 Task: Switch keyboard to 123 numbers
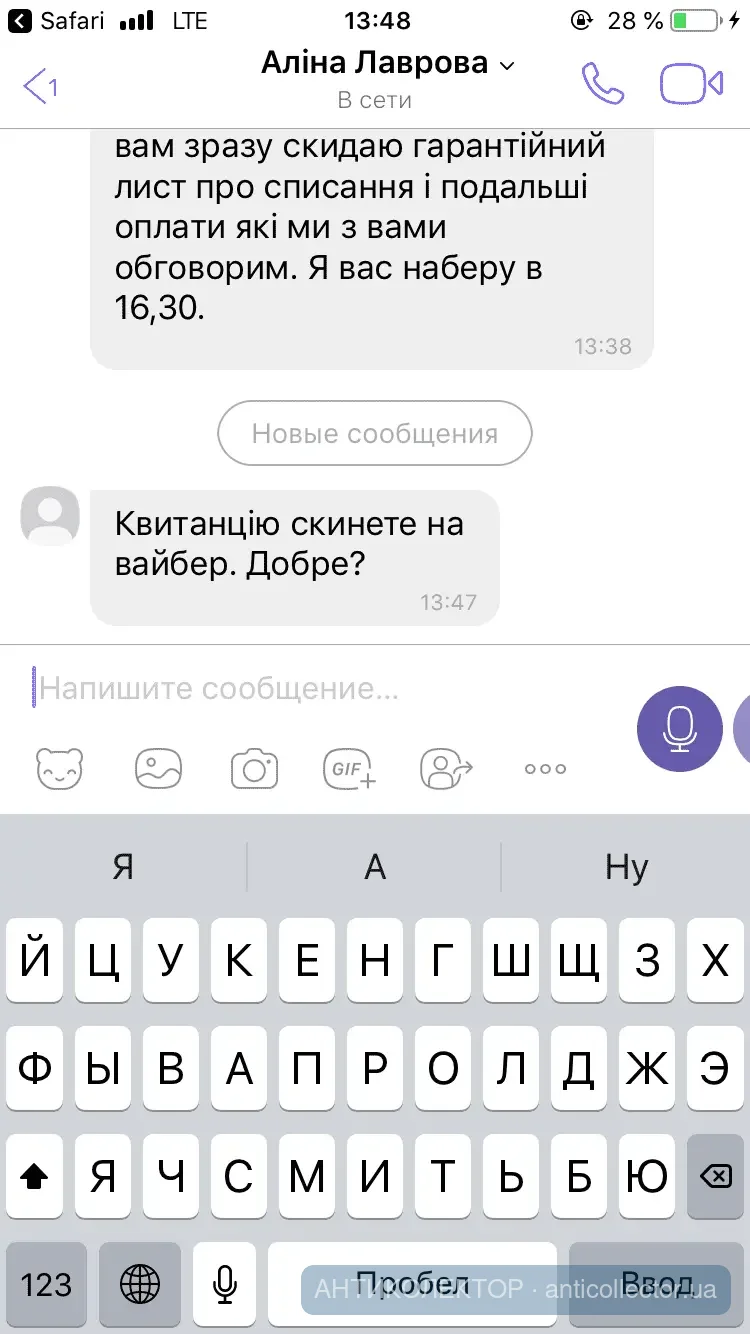click(46, 1283)
